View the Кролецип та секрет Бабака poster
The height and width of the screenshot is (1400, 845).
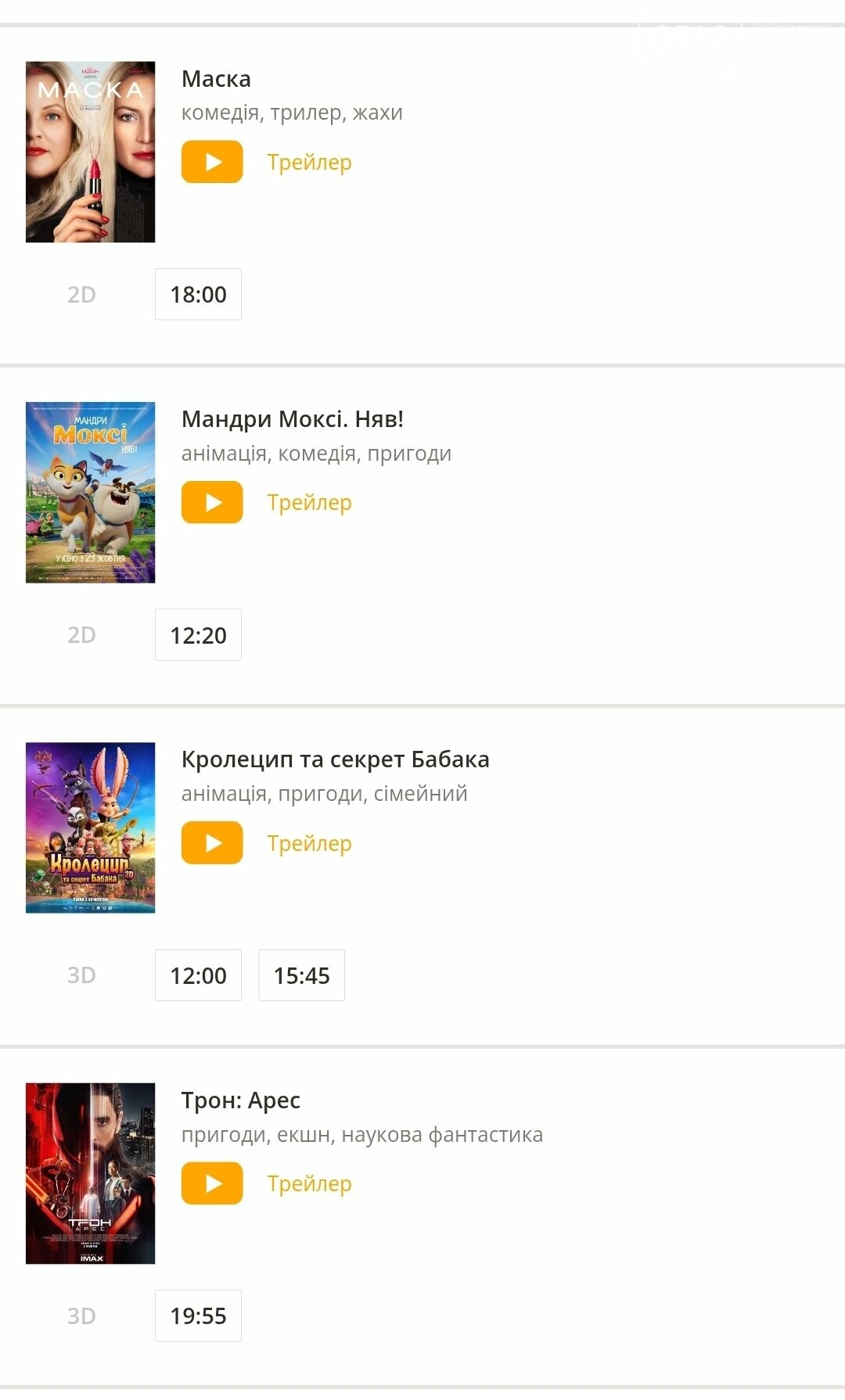tap(90, 827)
